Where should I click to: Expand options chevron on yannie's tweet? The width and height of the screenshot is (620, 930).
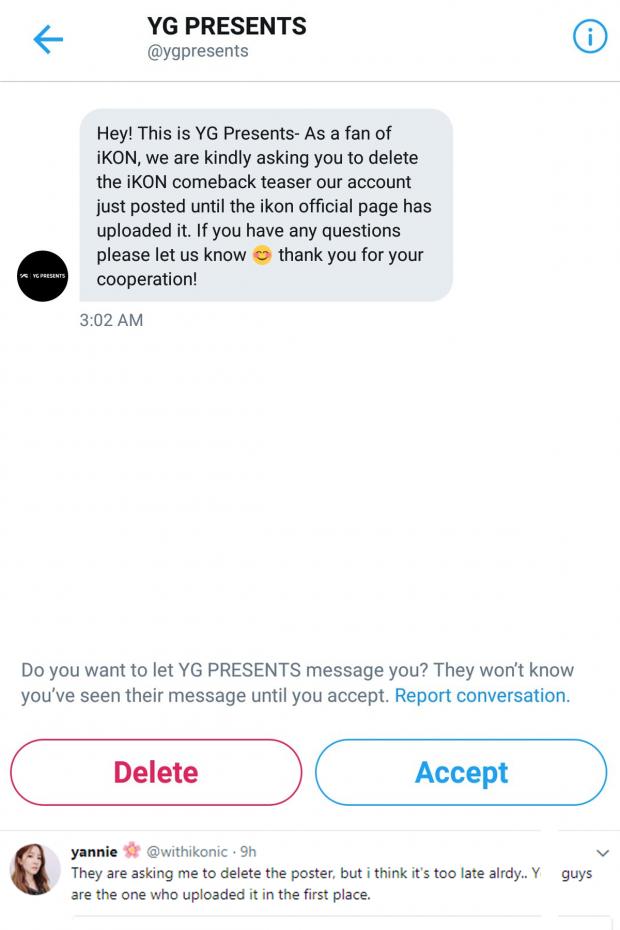(602, 853)
